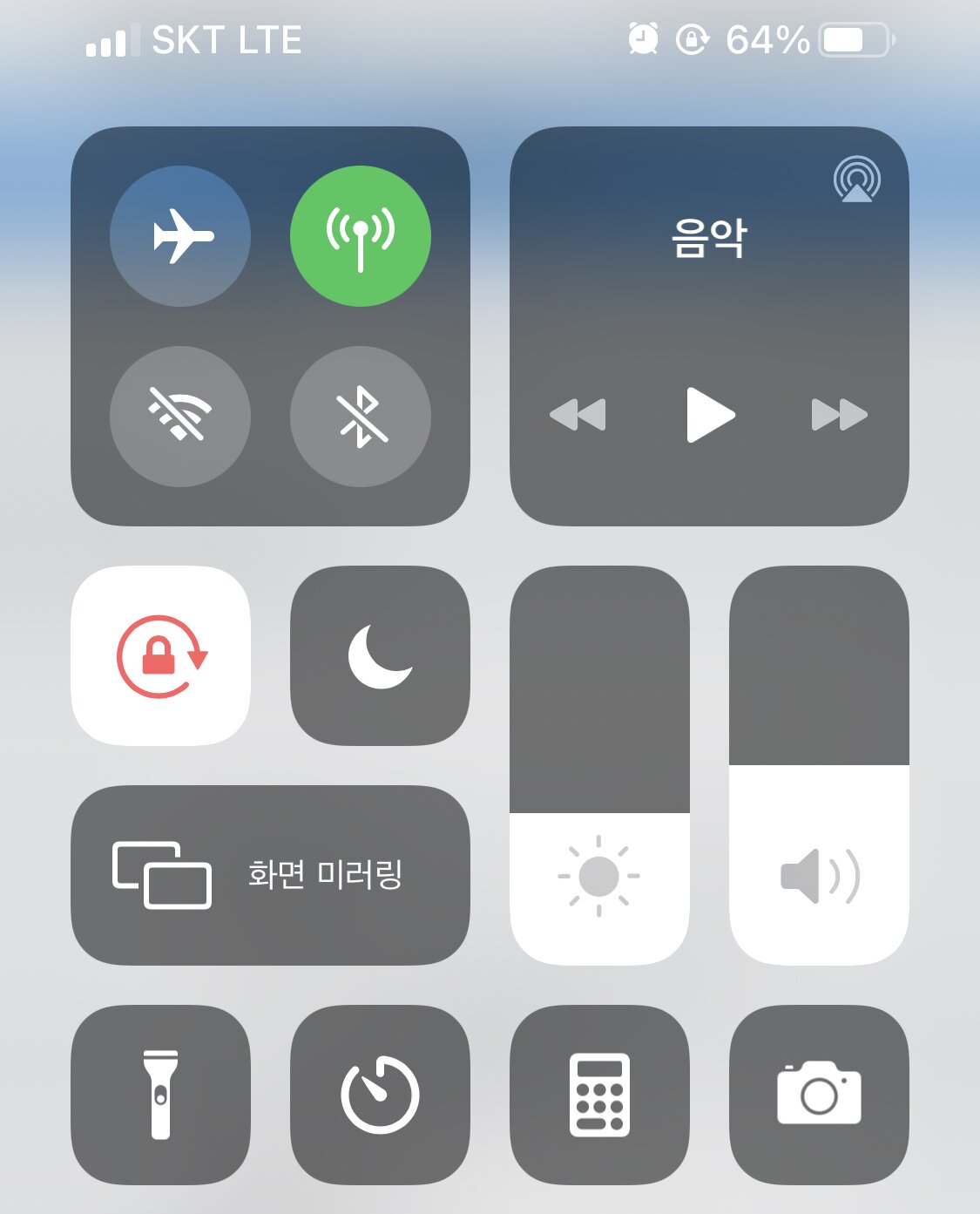Open the timer

click(380, 1095)
